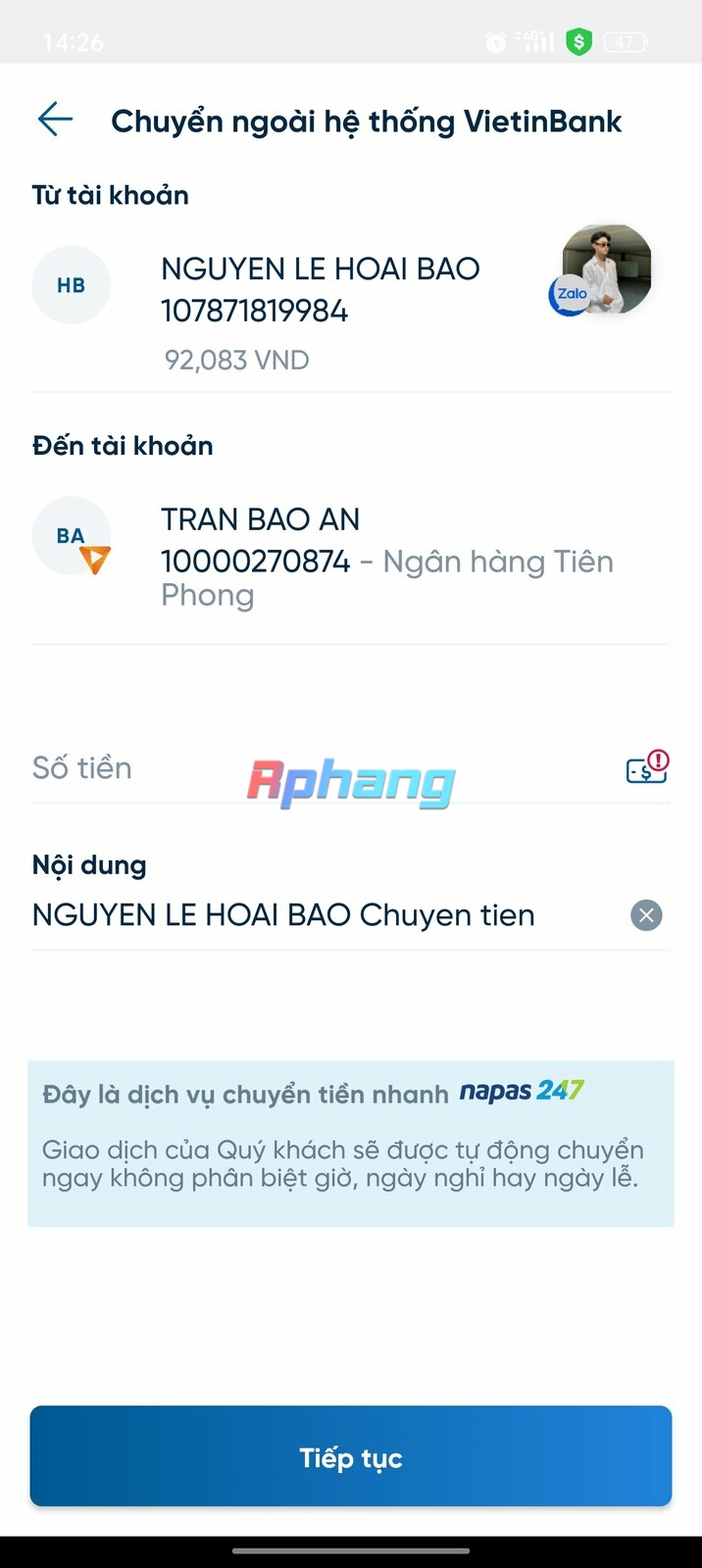Go back using the top arrow
The width and height of the screenshot is (702, 1568).
[55, 120]
